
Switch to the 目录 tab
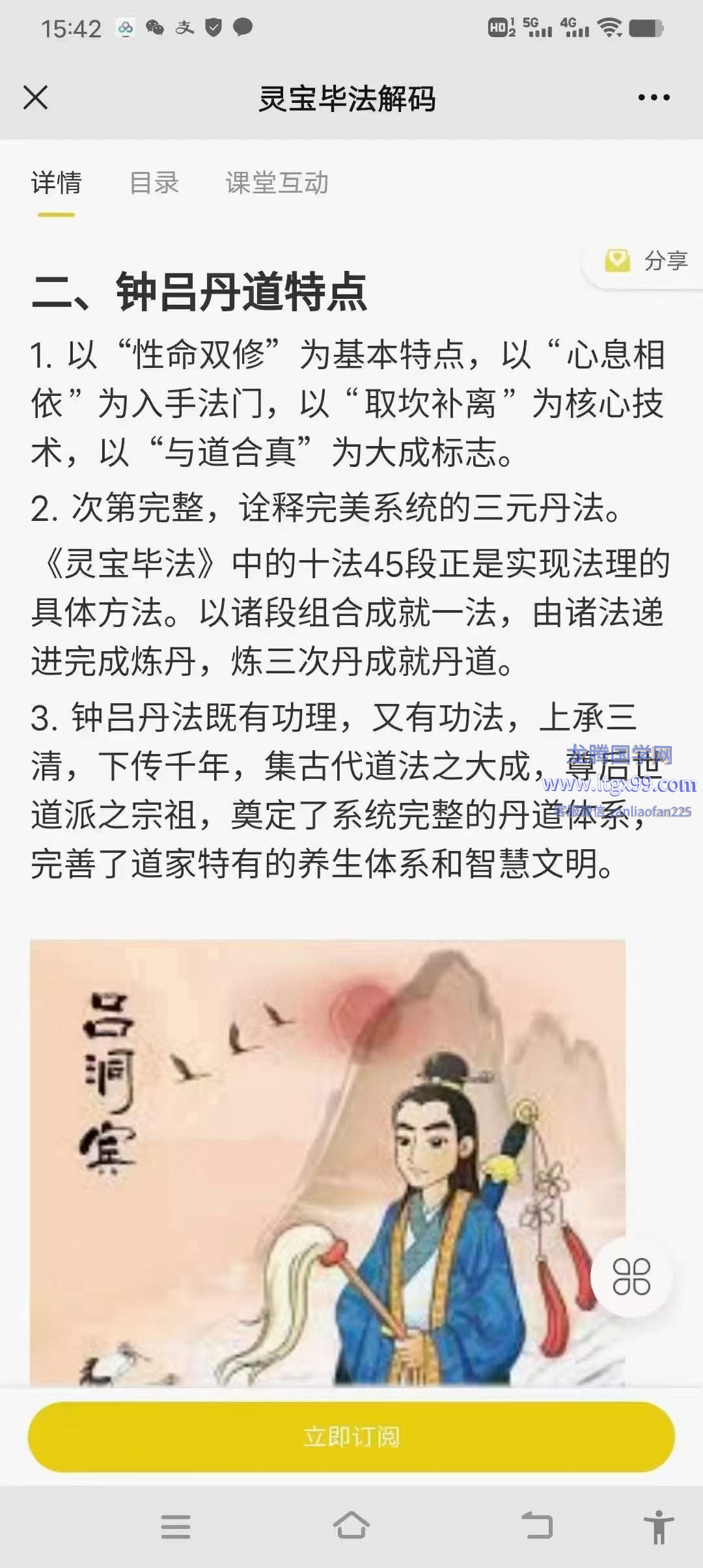[x=154, y=183]
